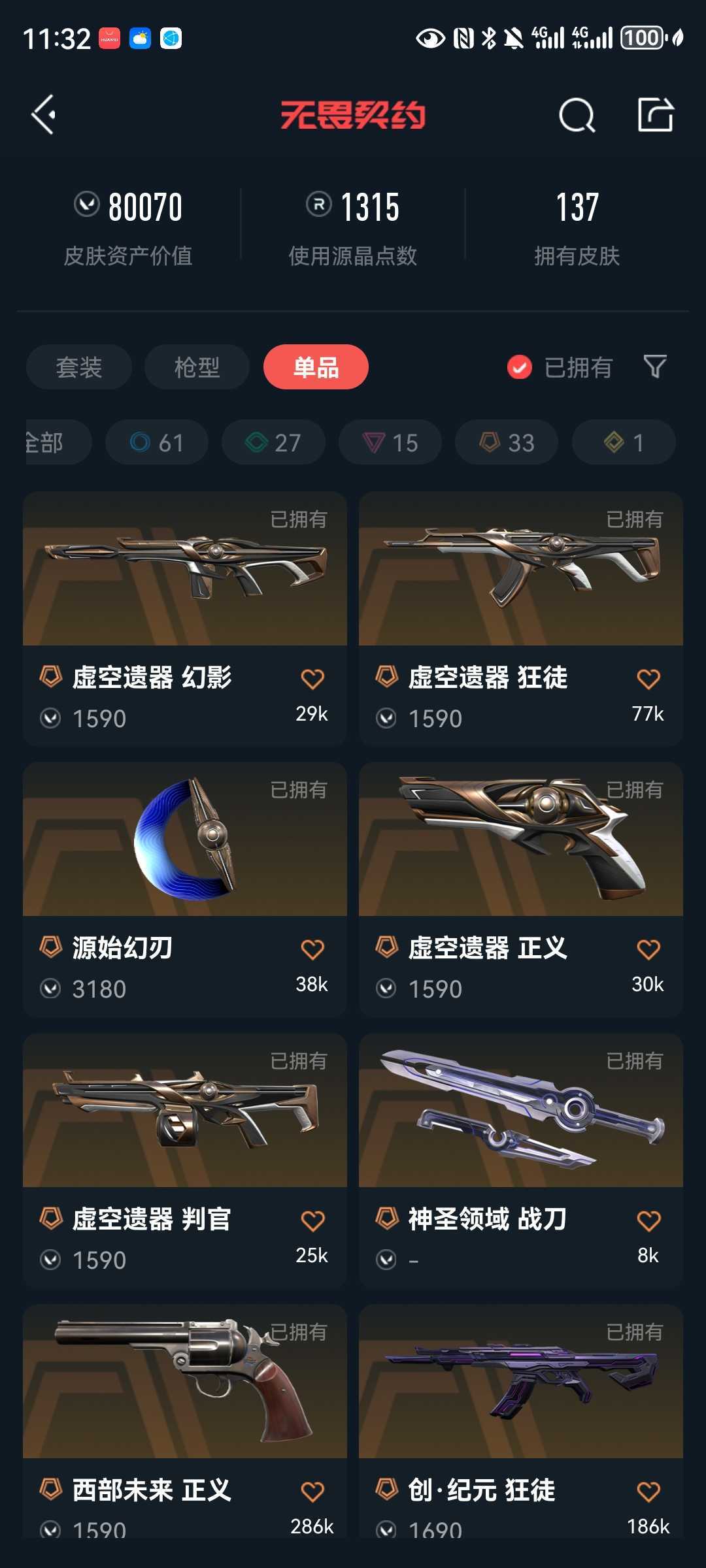Share this skin collection page

pyautogui.click(x=655, y=115)
